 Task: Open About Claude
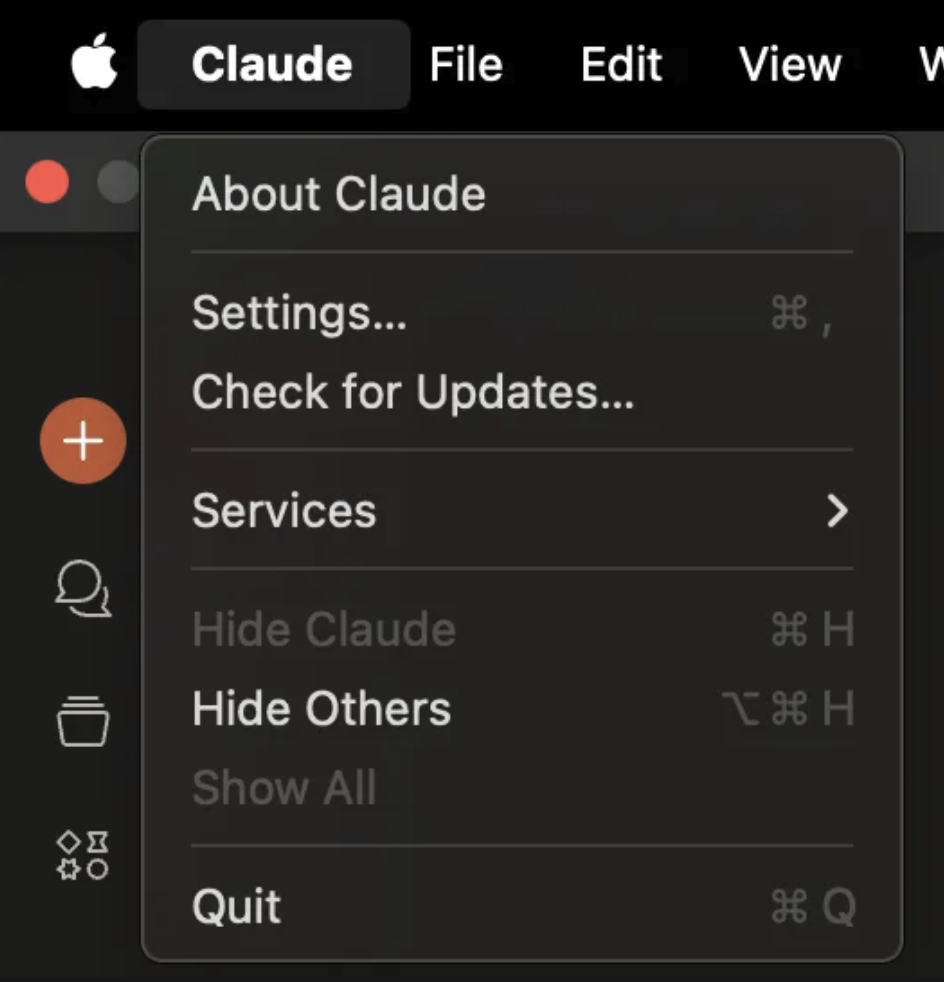338,194
